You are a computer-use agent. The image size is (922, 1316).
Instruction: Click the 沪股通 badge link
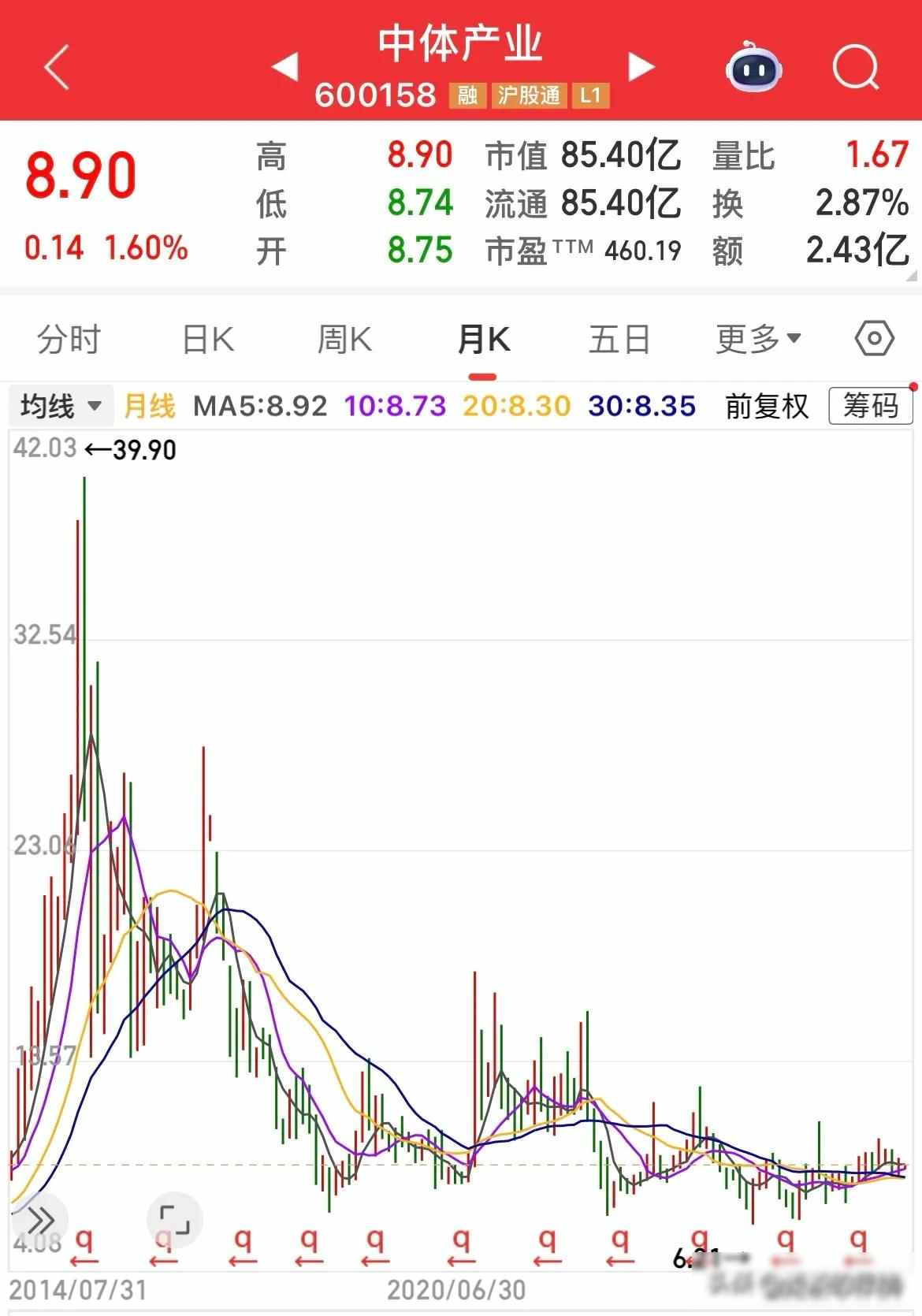(533, 96)
